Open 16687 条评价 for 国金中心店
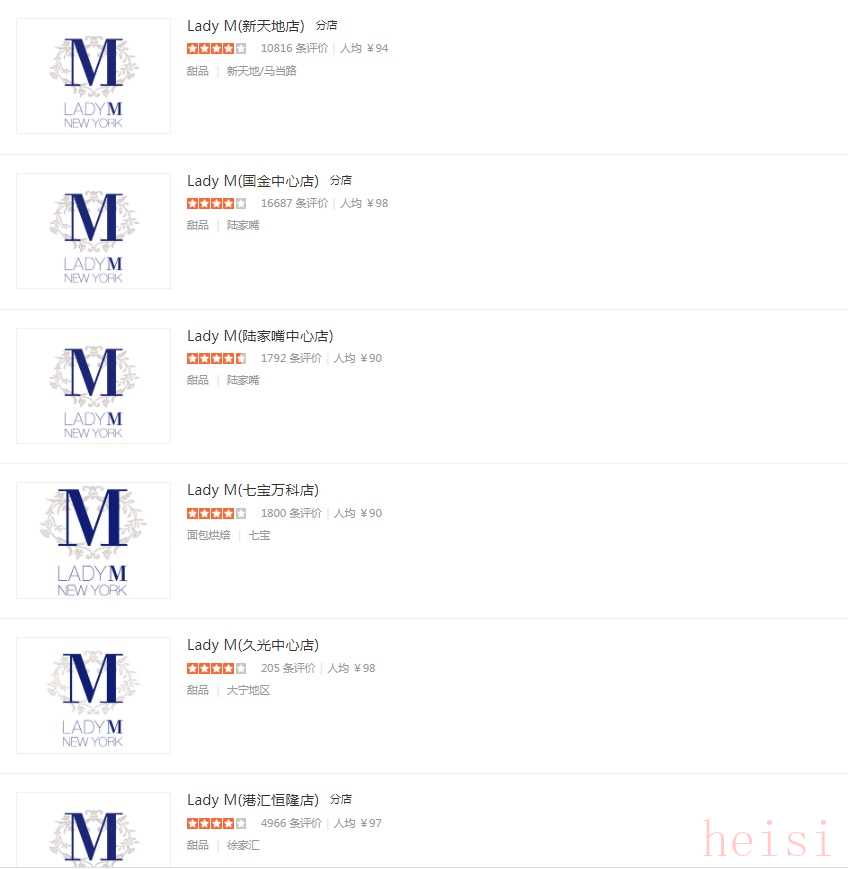This screenshot has height=869, width=848. click(x=294, y=203)
